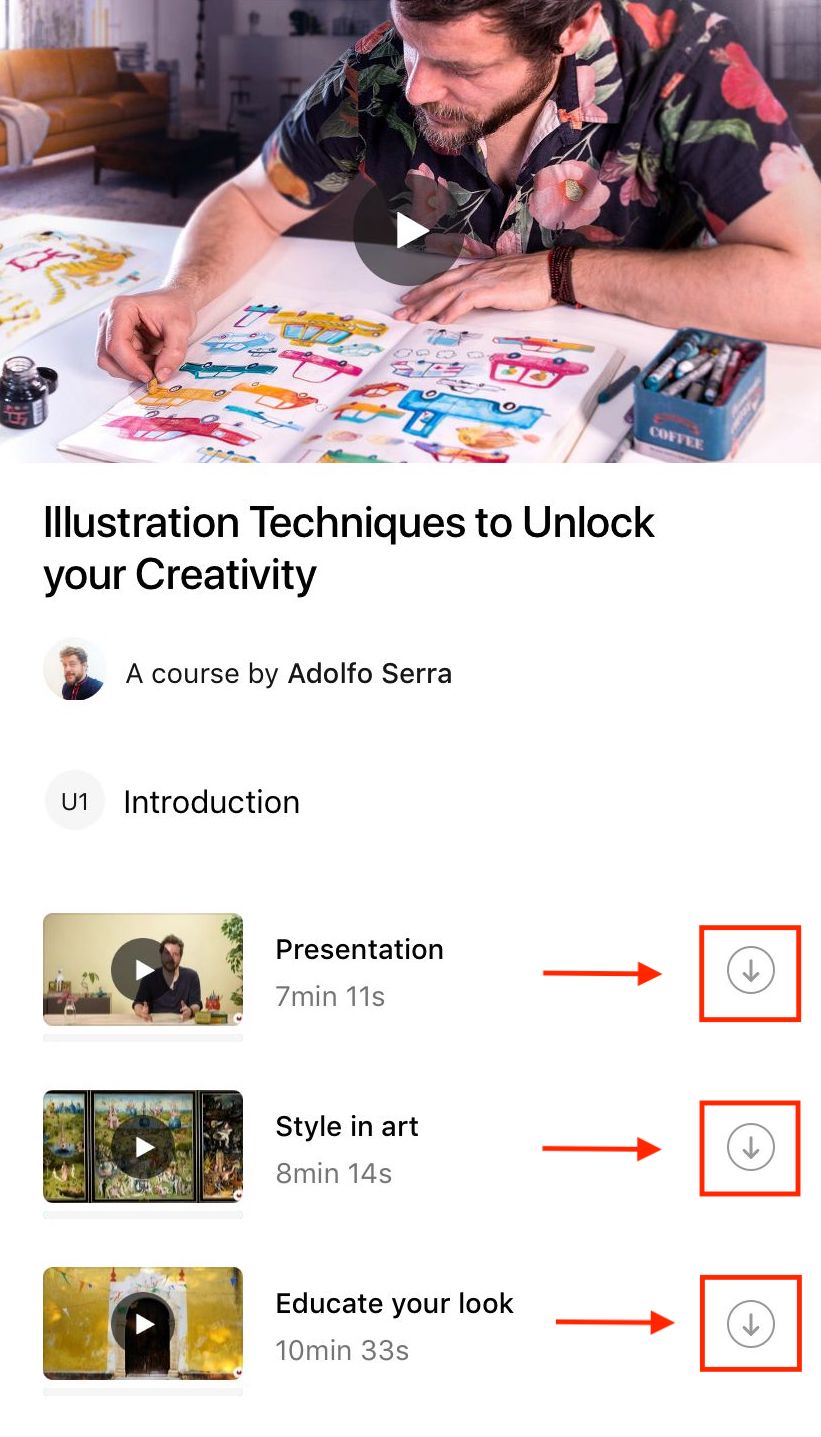Play the Educate your look lesson

143,1323
